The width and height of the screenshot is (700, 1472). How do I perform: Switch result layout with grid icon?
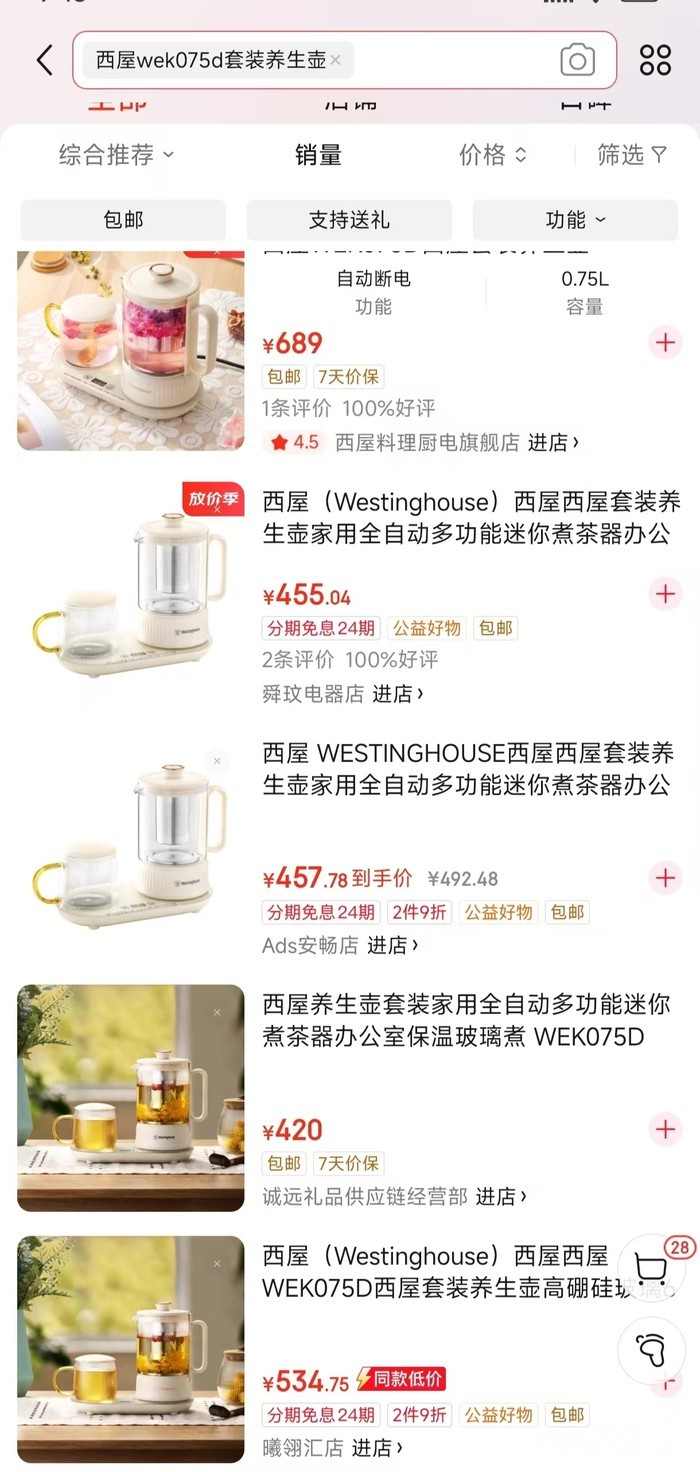[655, 60]
